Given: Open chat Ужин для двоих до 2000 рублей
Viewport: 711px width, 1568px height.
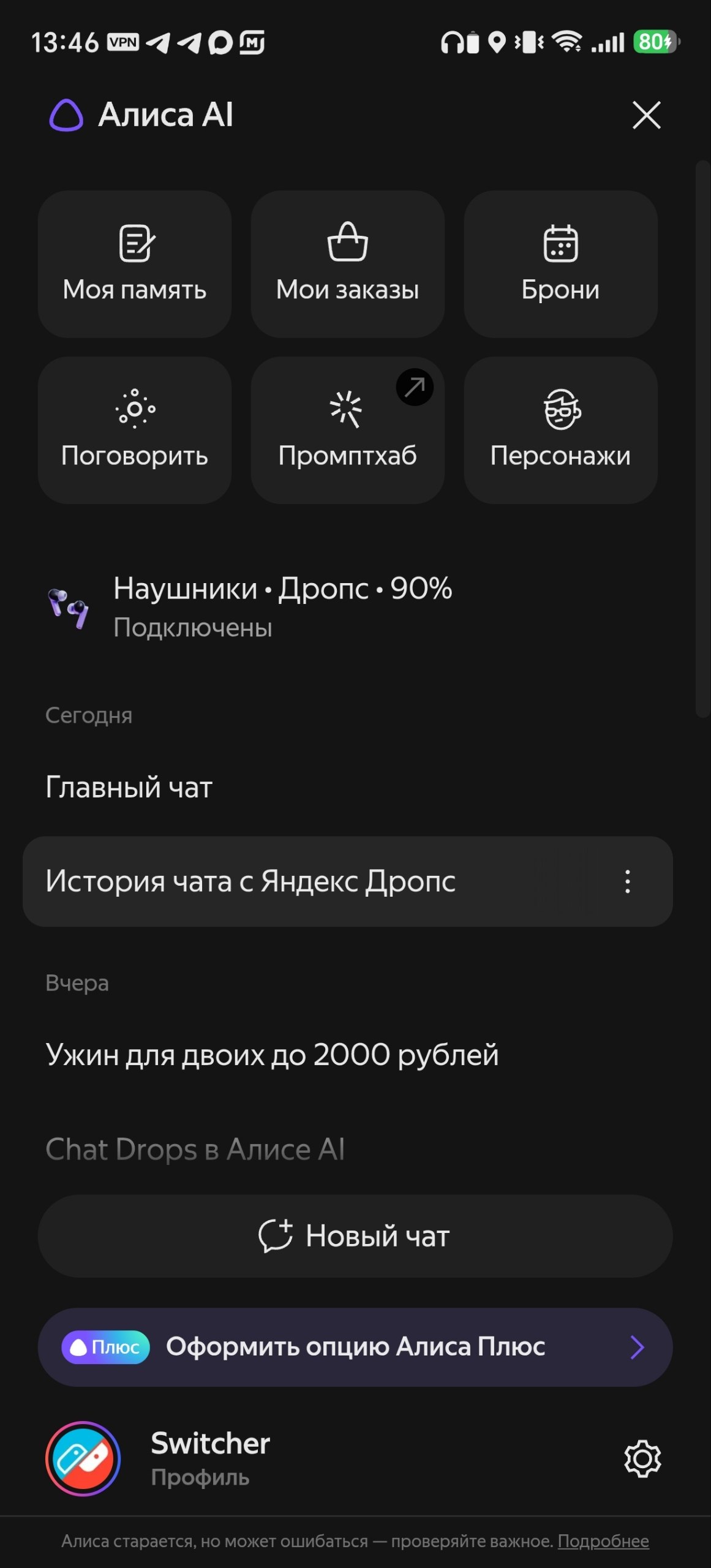Looking at the screenshot, I should [x=347, y=1055].
